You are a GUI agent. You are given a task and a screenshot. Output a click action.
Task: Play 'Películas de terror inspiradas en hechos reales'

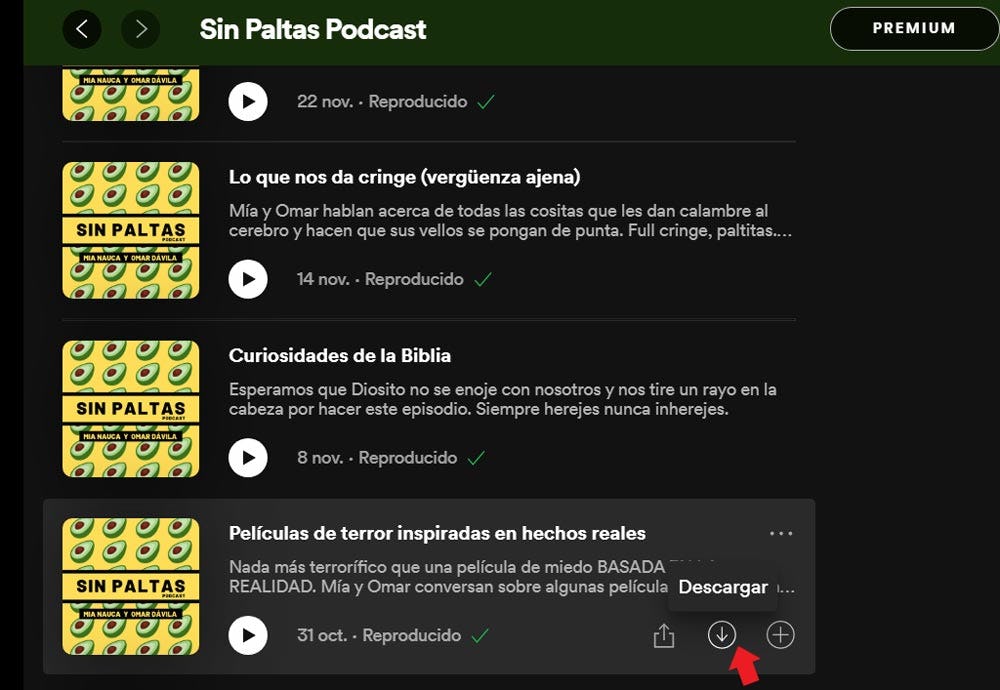[x=248, y=635]
